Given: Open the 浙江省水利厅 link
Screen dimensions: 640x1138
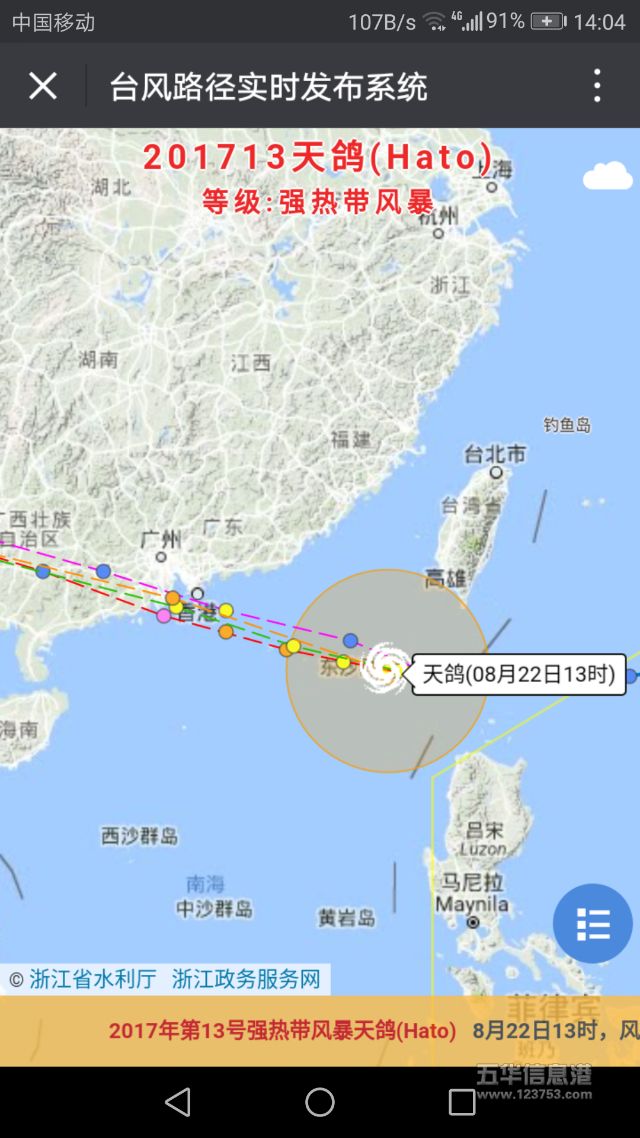Looking at the screenshot, I should [92, 979].
